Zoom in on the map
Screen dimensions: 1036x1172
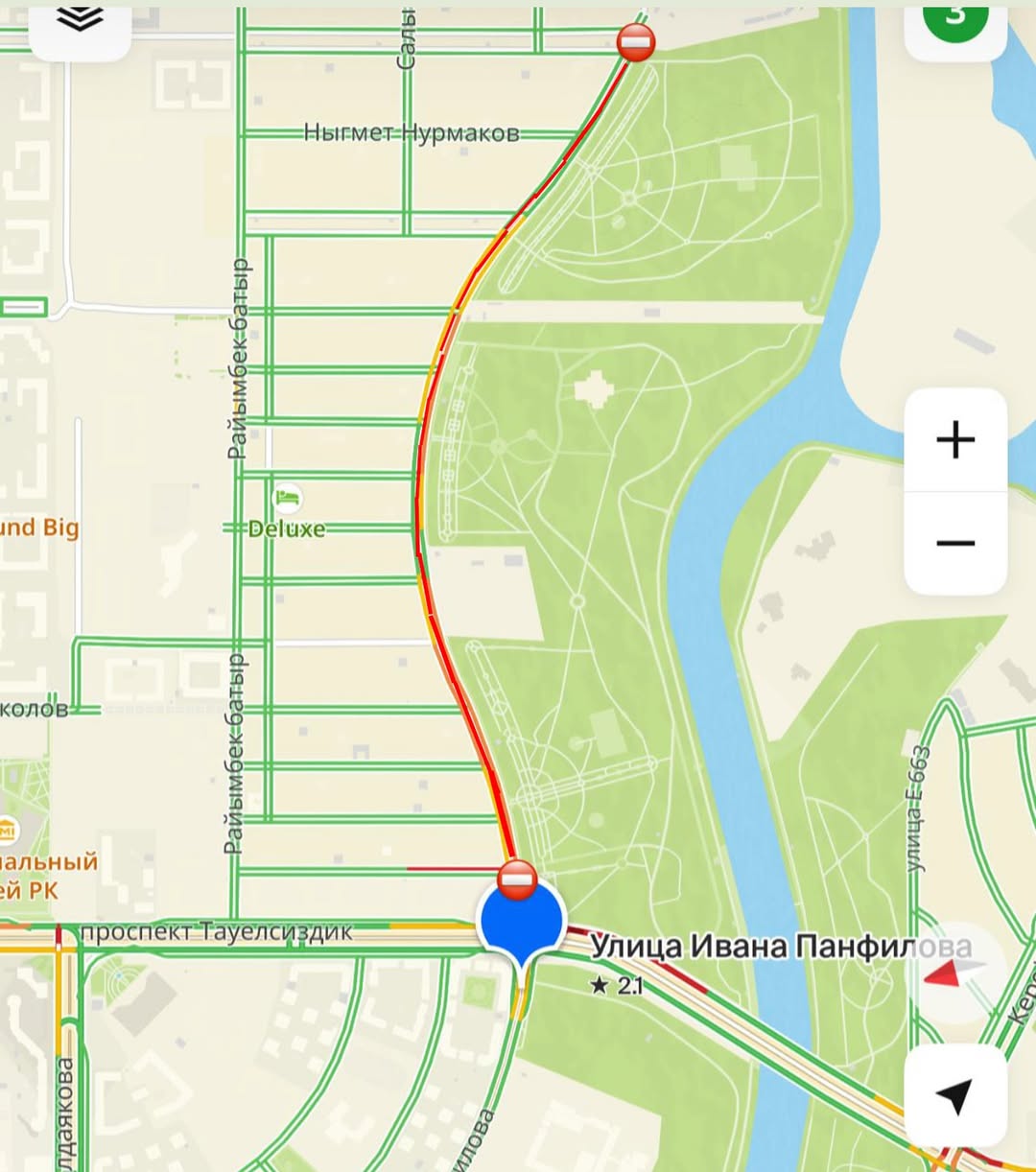pos(955,441)
